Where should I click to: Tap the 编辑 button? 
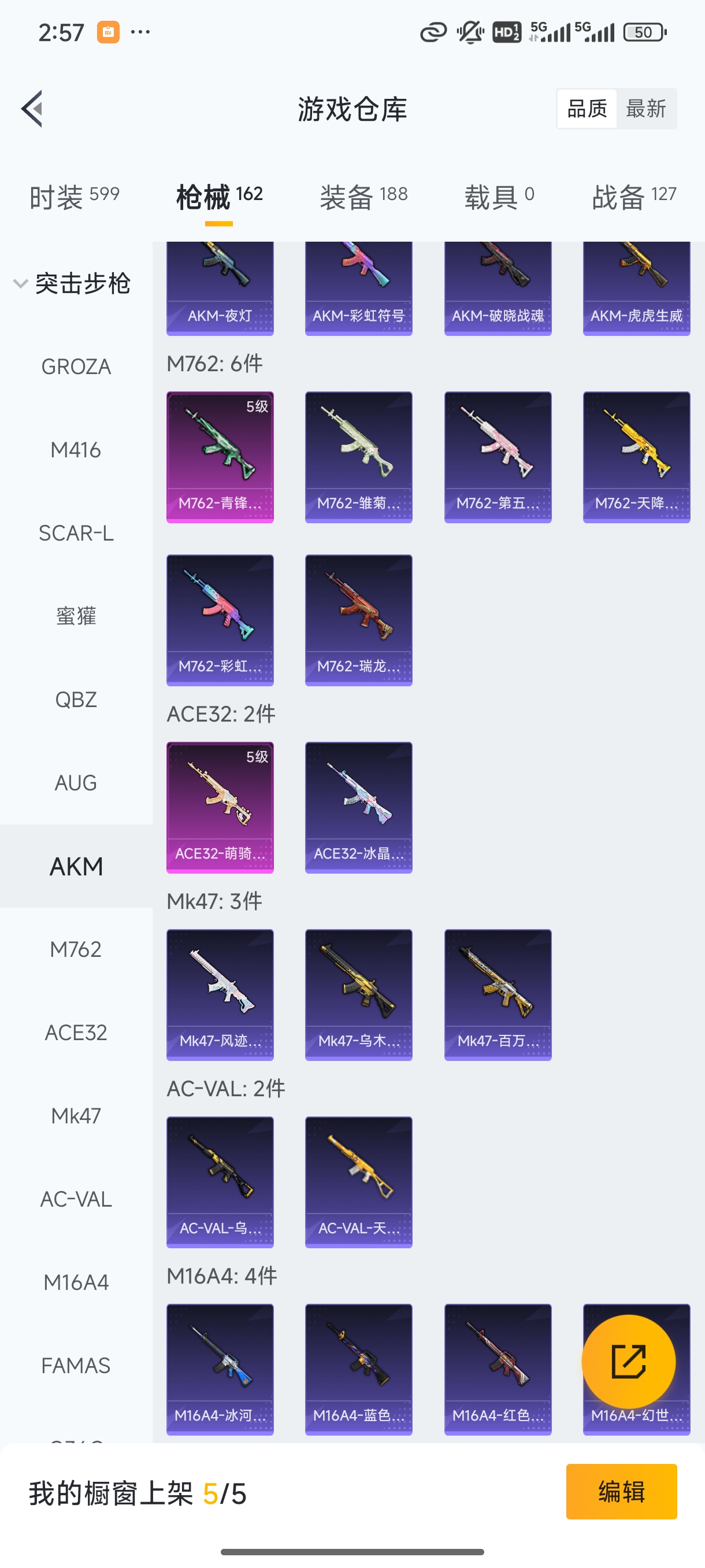[621, 1492]
